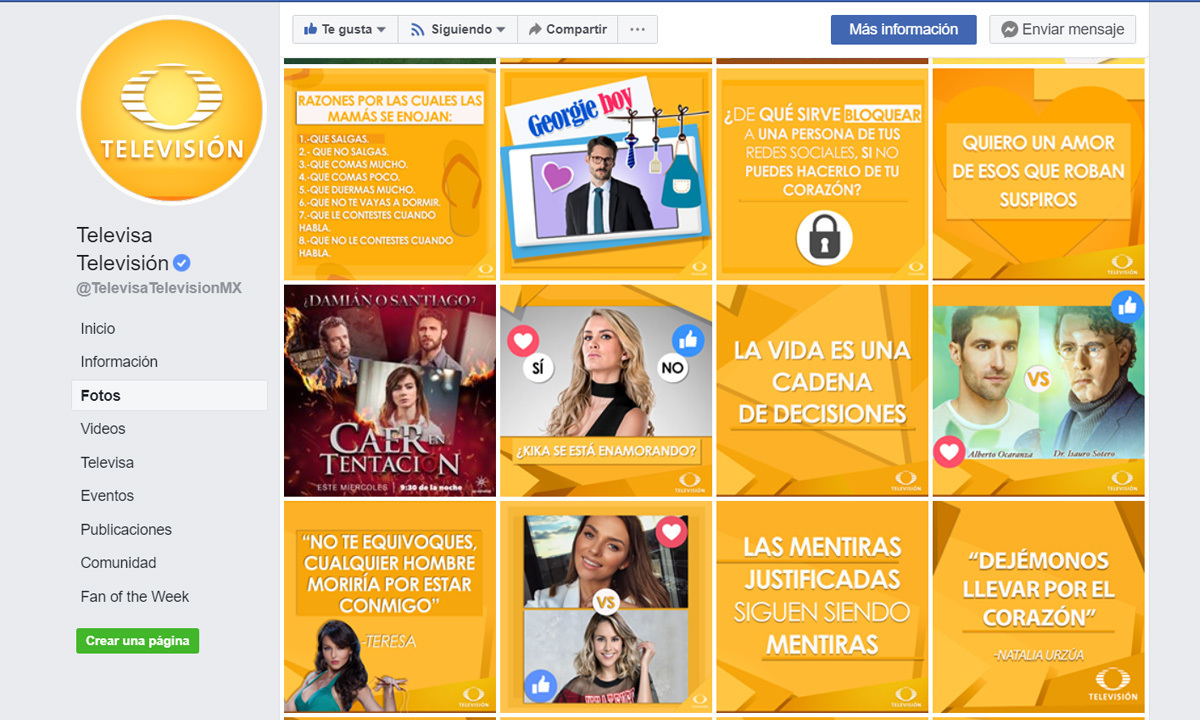The width and height of the screenshot is (1200, 720).
Task: Open the three-dot more options menu
Action: click(637, 30)
